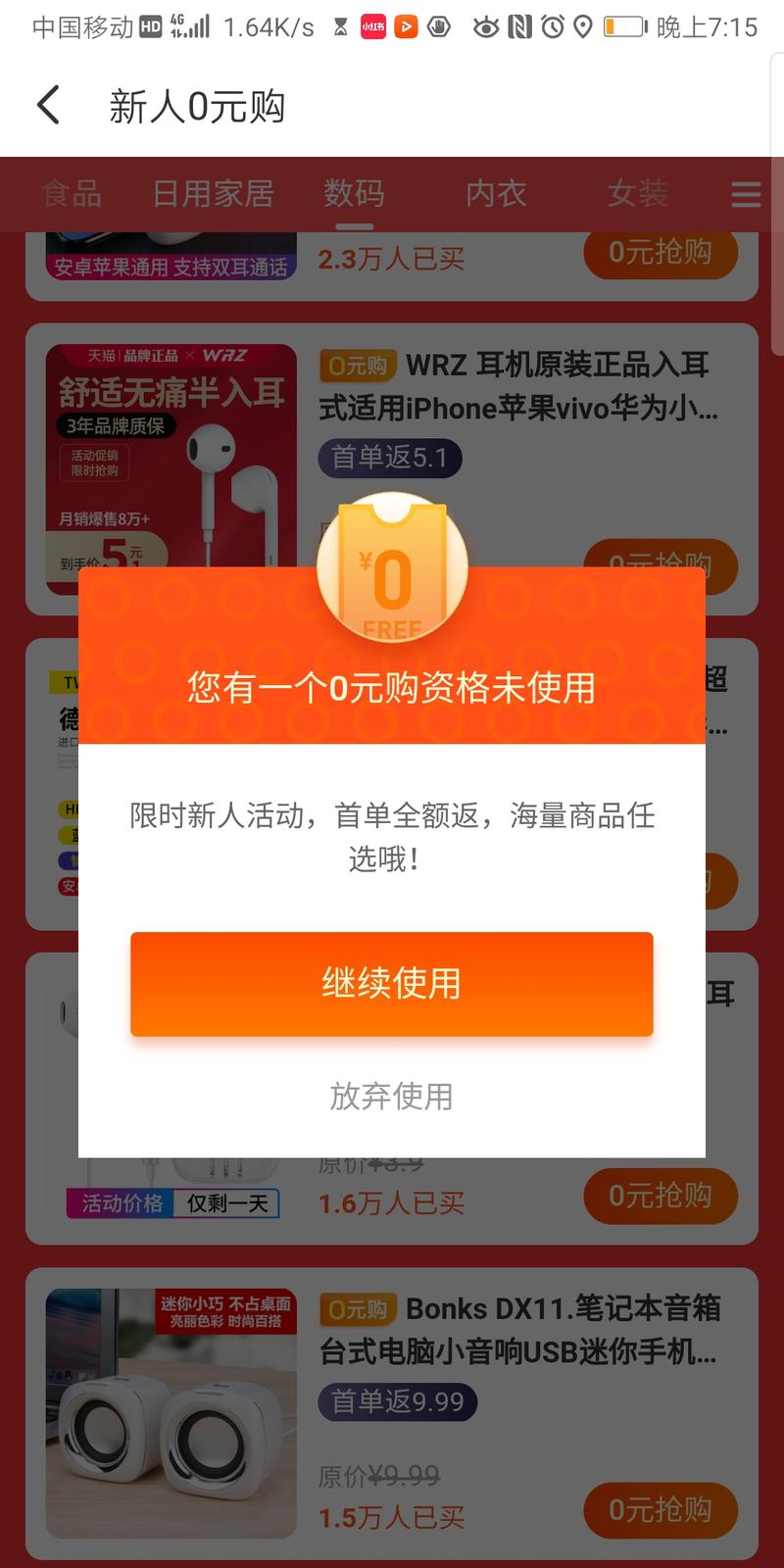The image size is (784, 1568).
Task: Switch to the 内衣 category tab
Action: pyautogui.click(x=496, y=194)
